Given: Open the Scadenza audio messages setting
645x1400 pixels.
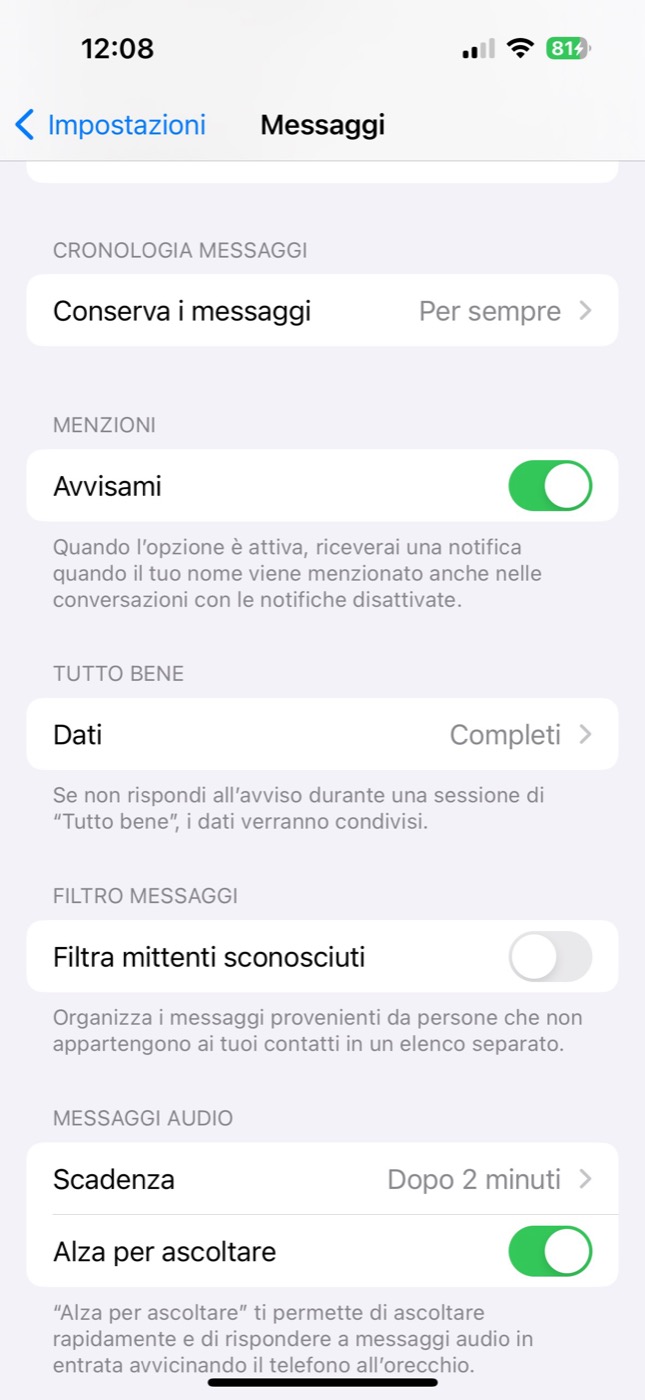Looking at the screenshot, I should [x=322, y=1179].
